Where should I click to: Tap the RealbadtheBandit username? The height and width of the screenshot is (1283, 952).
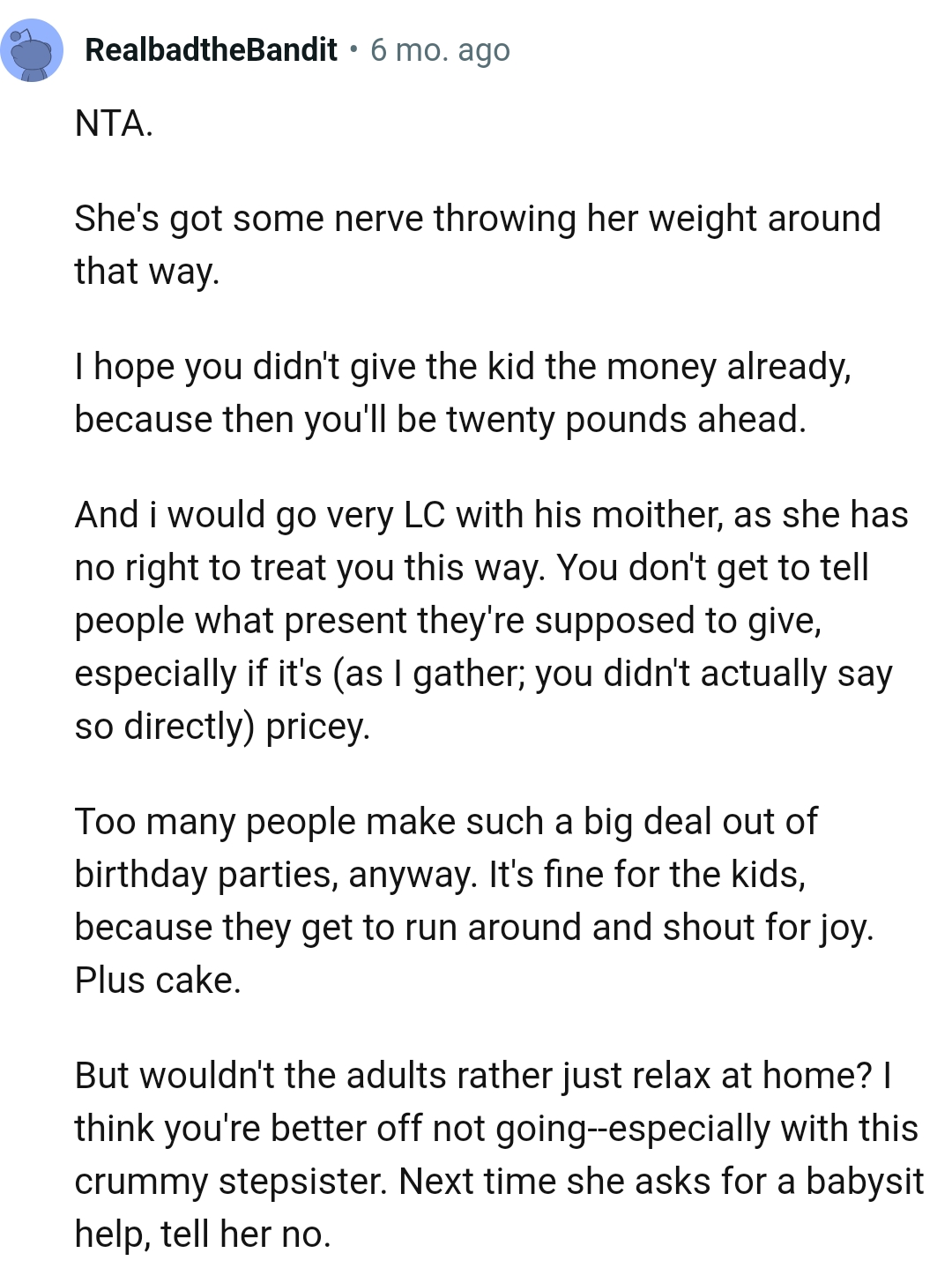pyautogui.click(x=211, y=50)
